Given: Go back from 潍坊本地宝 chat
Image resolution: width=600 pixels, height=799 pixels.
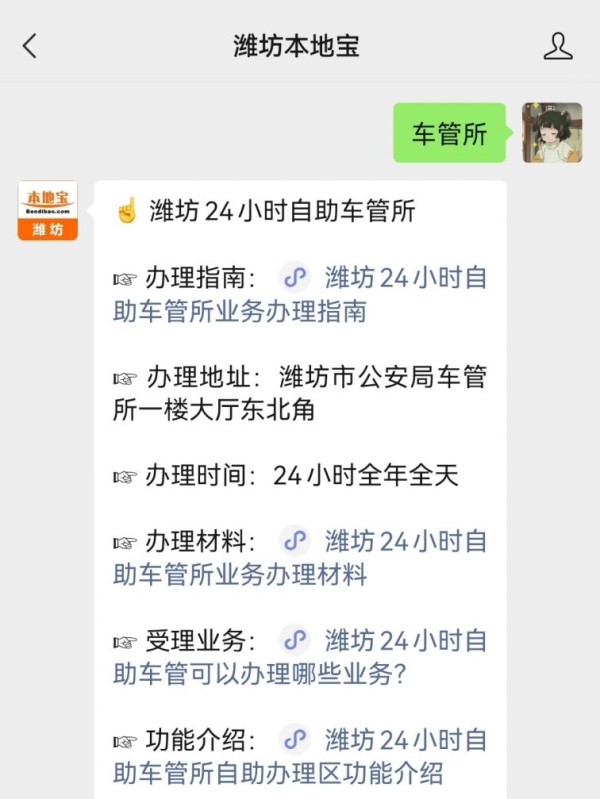Looking at the screenshot, I should click(x=30, y=45).
